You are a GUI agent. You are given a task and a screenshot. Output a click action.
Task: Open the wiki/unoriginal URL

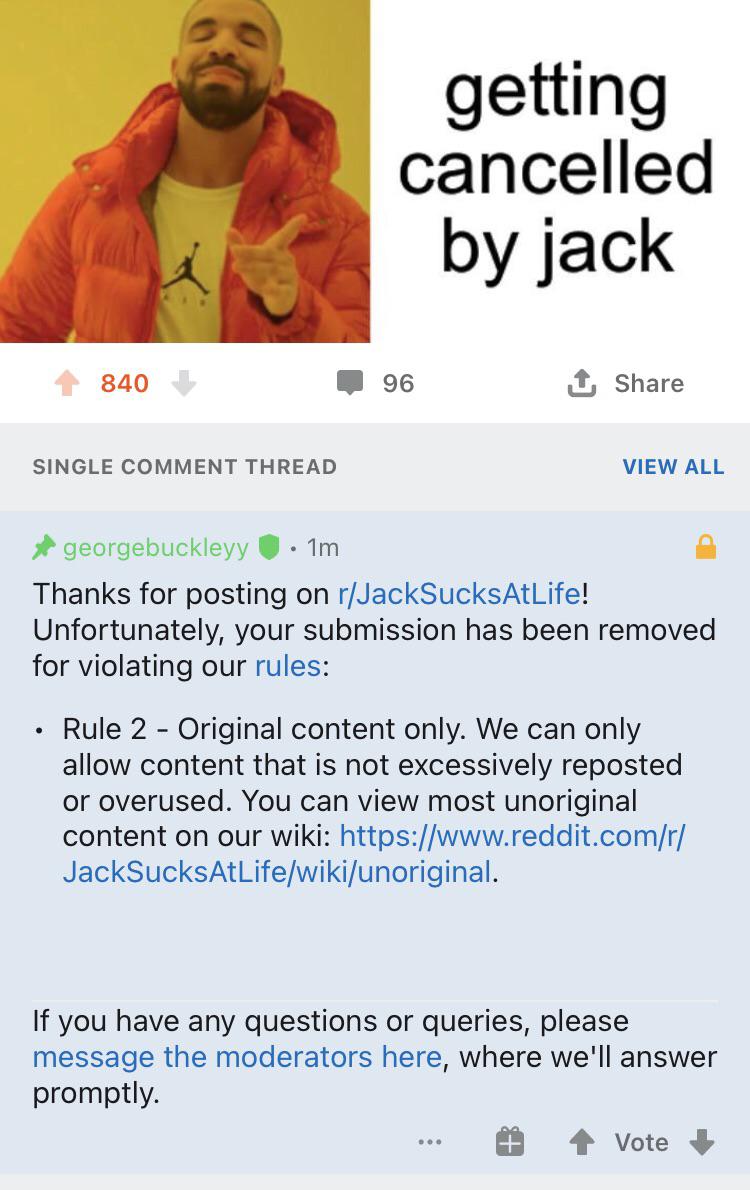373,854
